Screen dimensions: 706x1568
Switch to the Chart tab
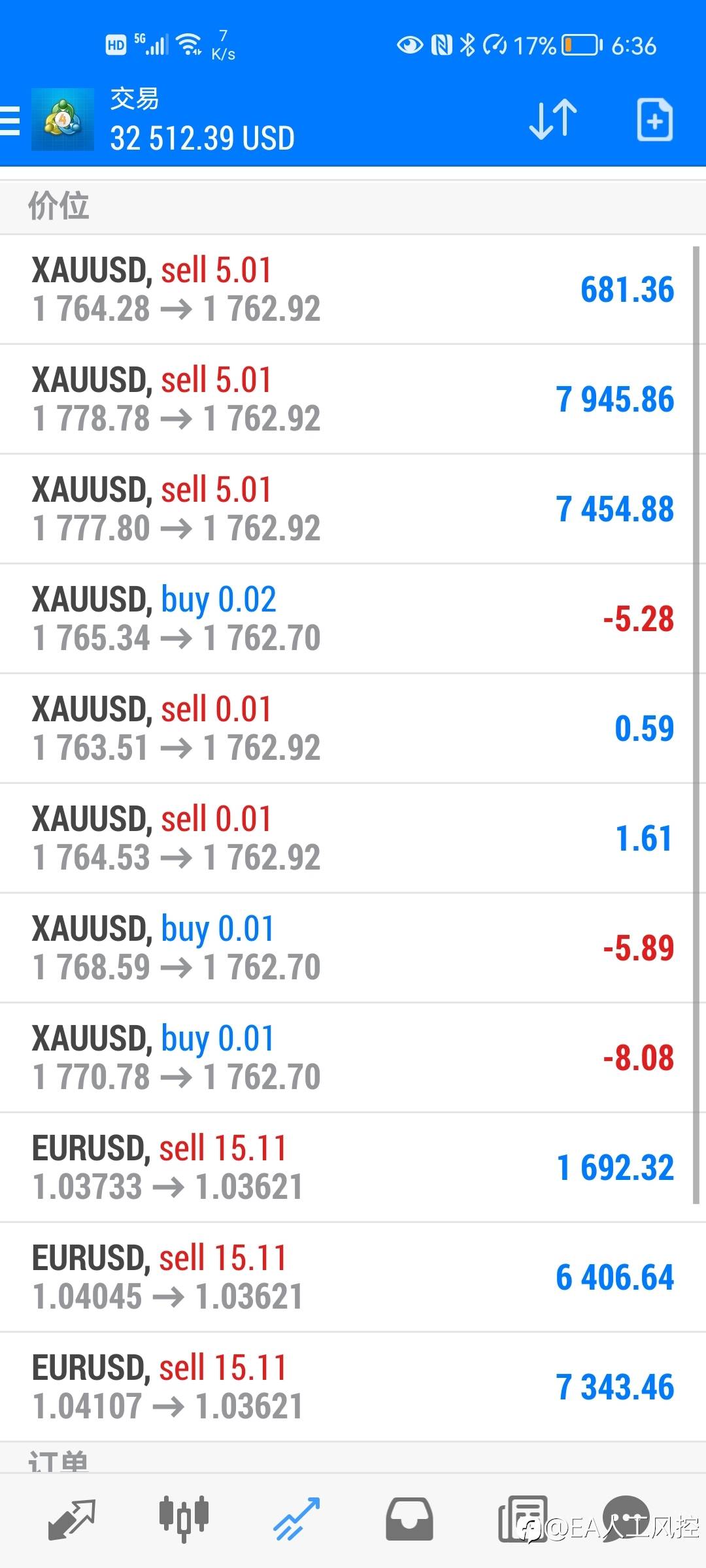184,1518
